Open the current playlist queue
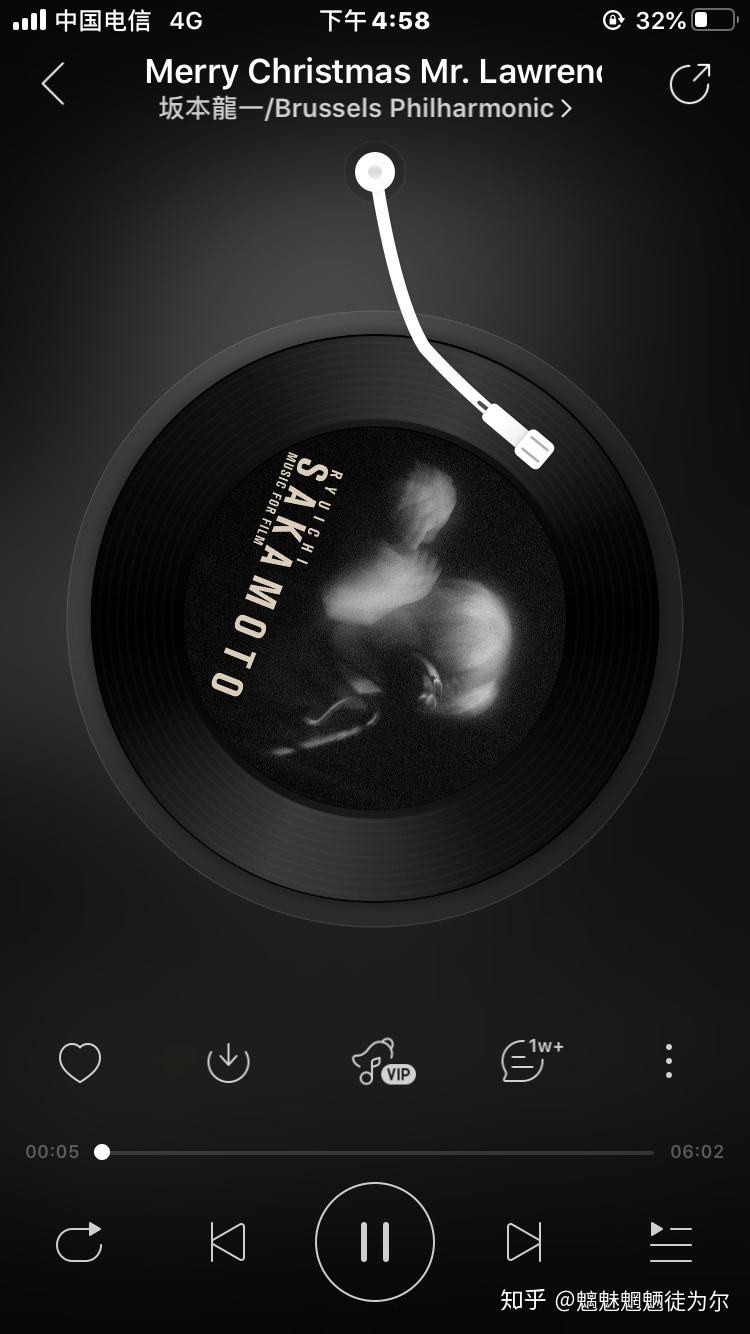The width and height of the screenshot is (750, 1334). click(670, 1242)
